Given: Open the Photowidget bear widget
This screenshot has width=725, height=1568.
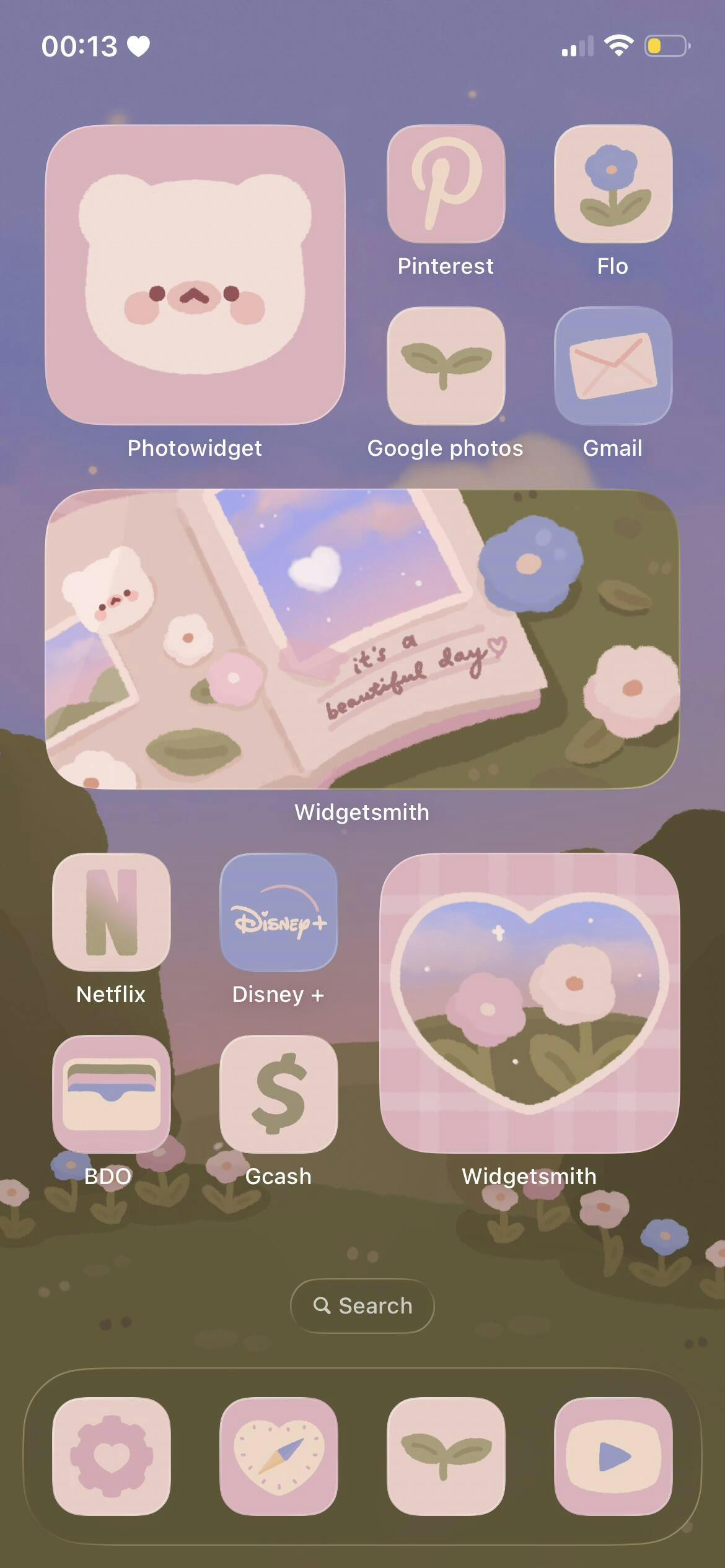Looking at the screenshot, I should (195, 275).
